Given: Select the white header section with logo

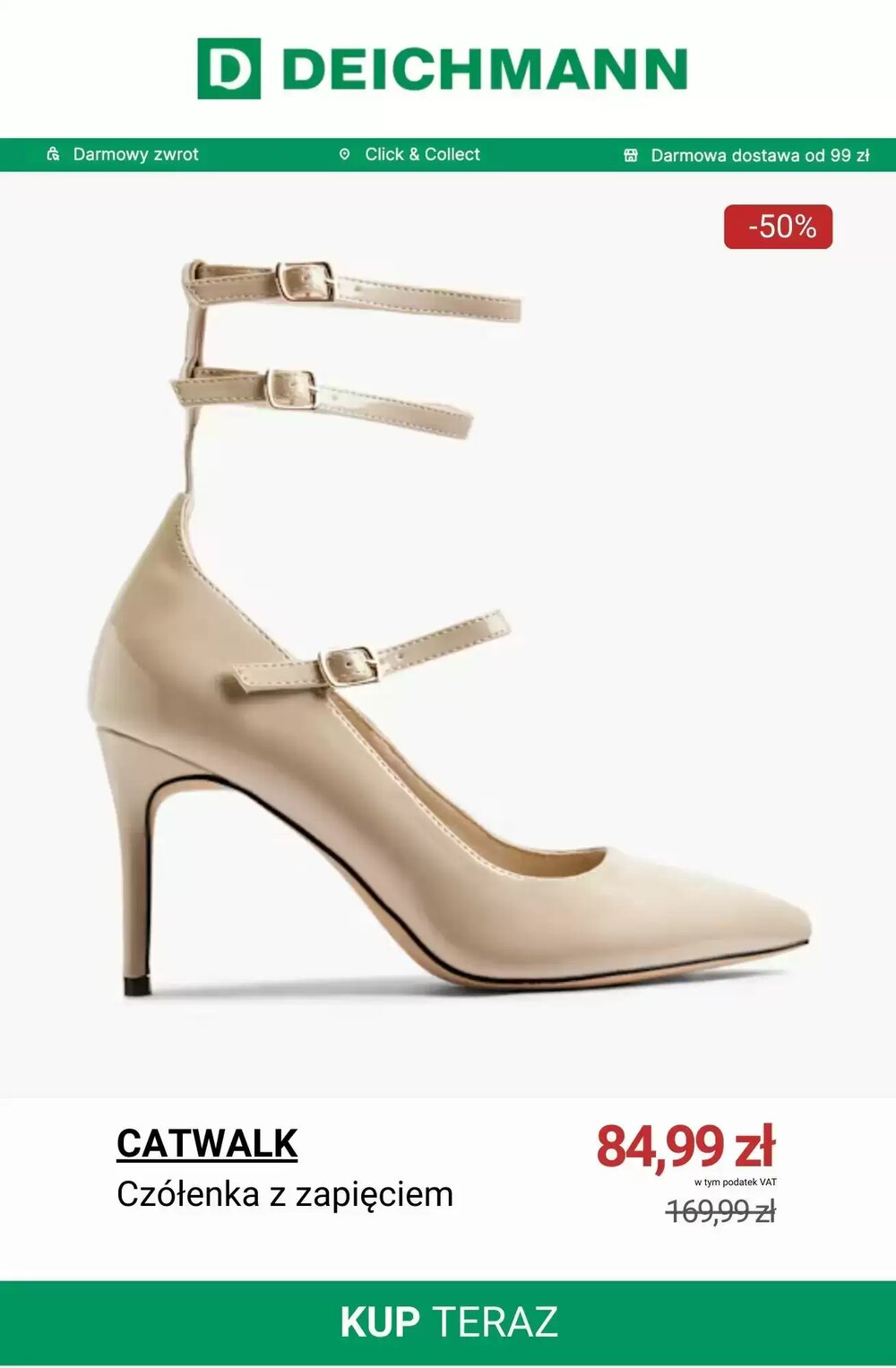Looking at the screenshot, I should [448, 65].
